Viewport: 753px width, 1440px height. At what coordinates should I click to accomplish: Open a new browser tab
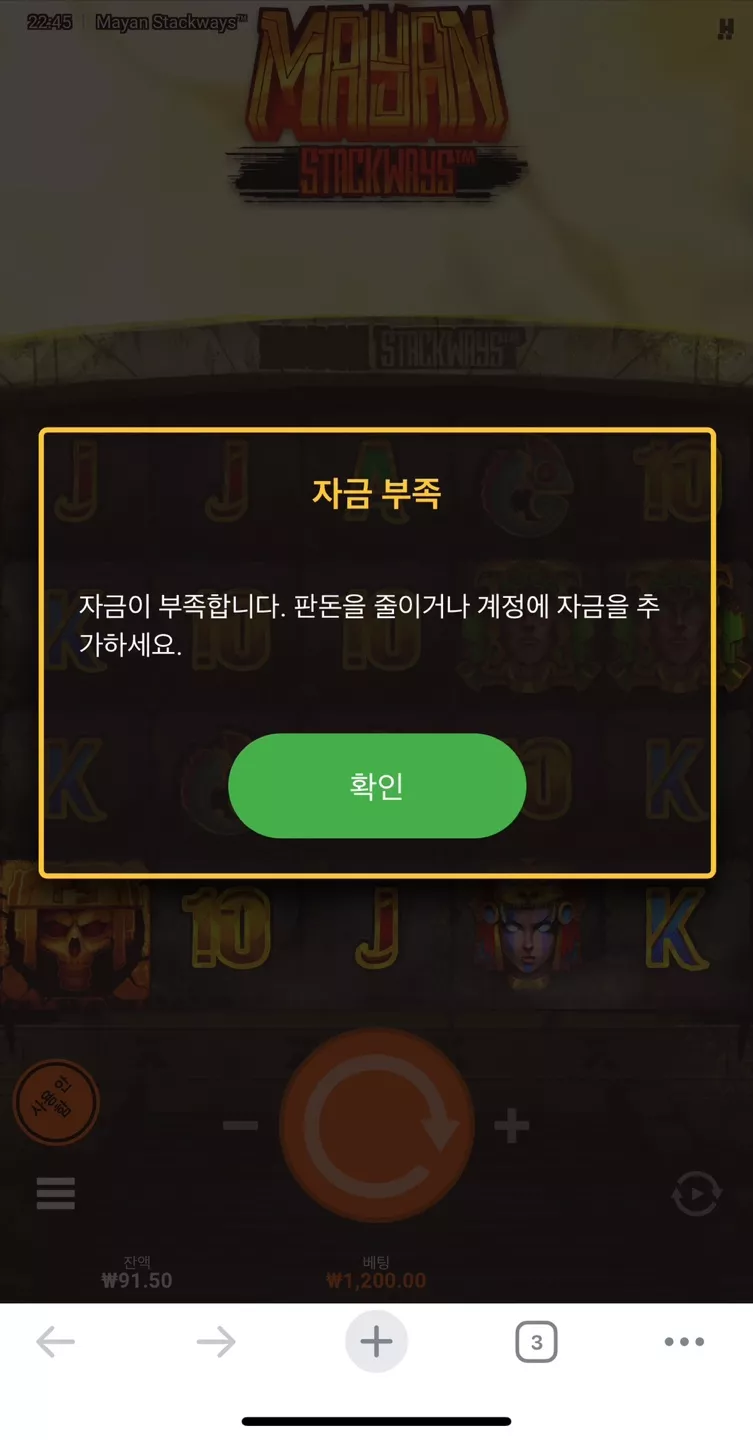tap(376, 1342)
